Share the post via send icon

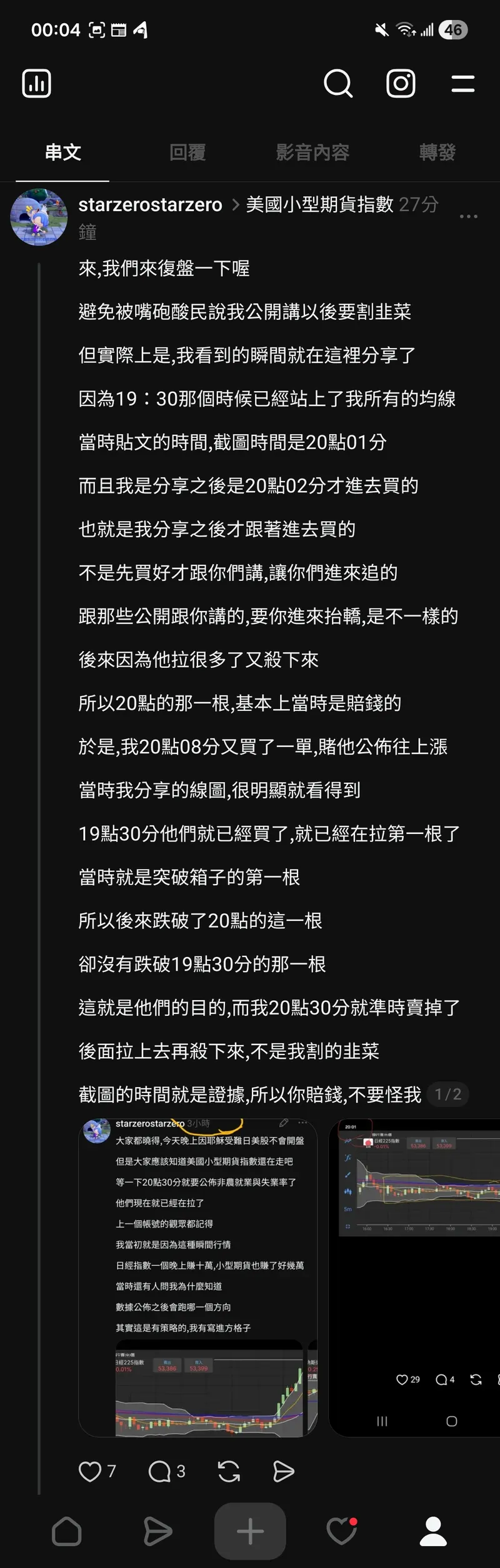point(283,1471)
